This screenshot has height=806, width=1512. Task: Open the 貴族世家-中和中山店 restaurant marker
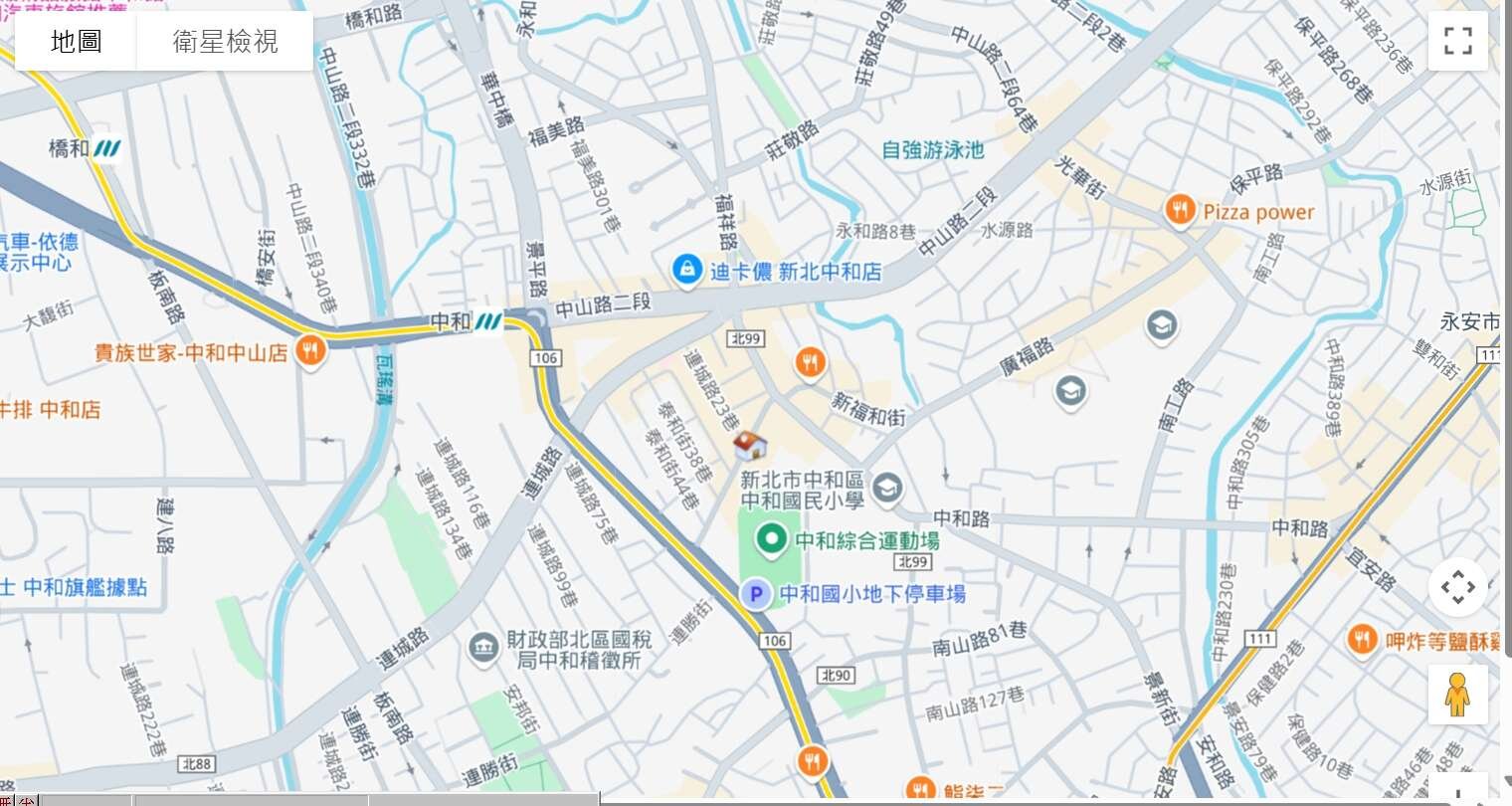click(x=311, y=350)
